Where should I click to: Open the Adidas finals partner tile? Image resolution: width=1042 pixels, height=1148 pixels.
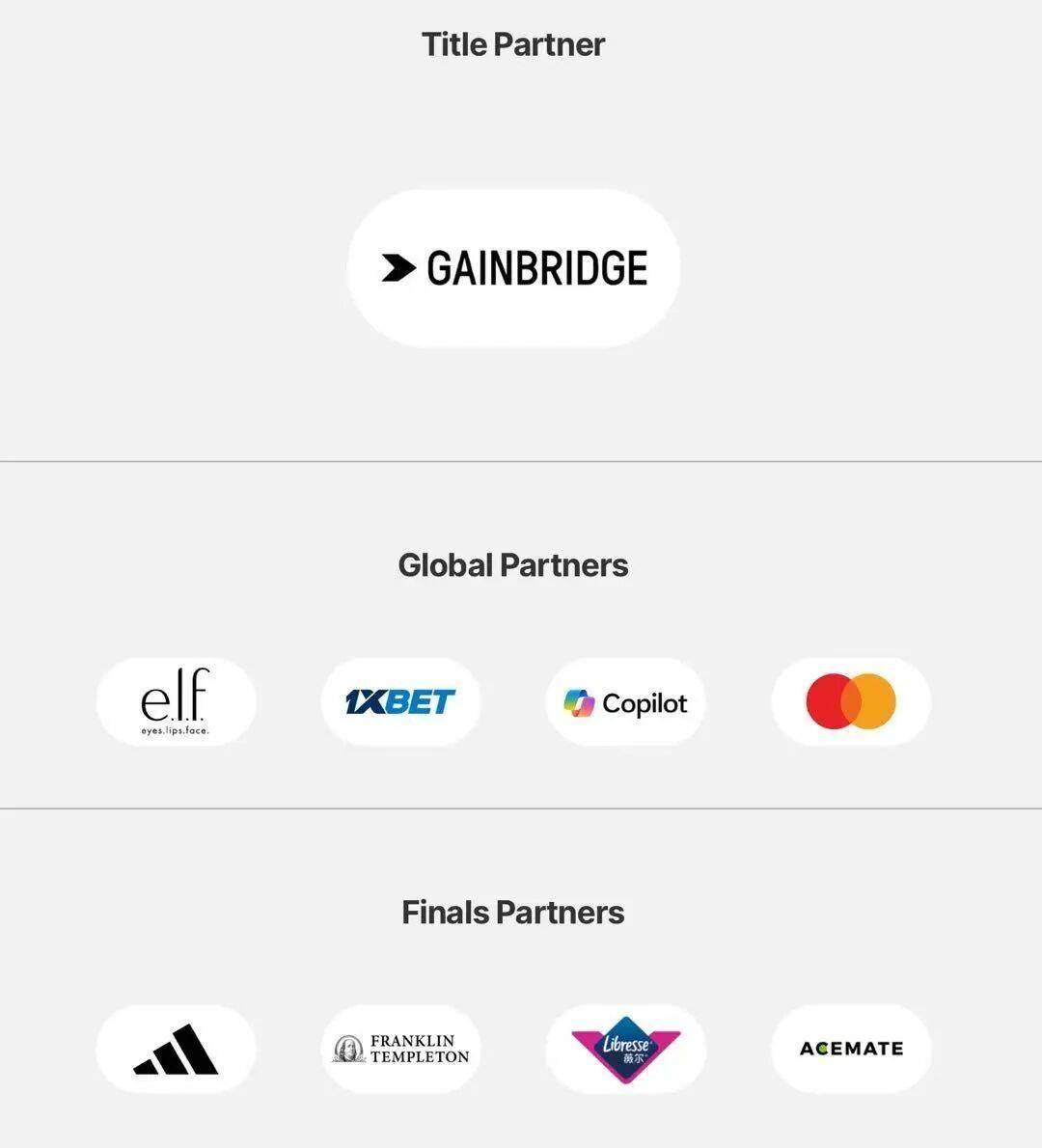click(176, 1049)
